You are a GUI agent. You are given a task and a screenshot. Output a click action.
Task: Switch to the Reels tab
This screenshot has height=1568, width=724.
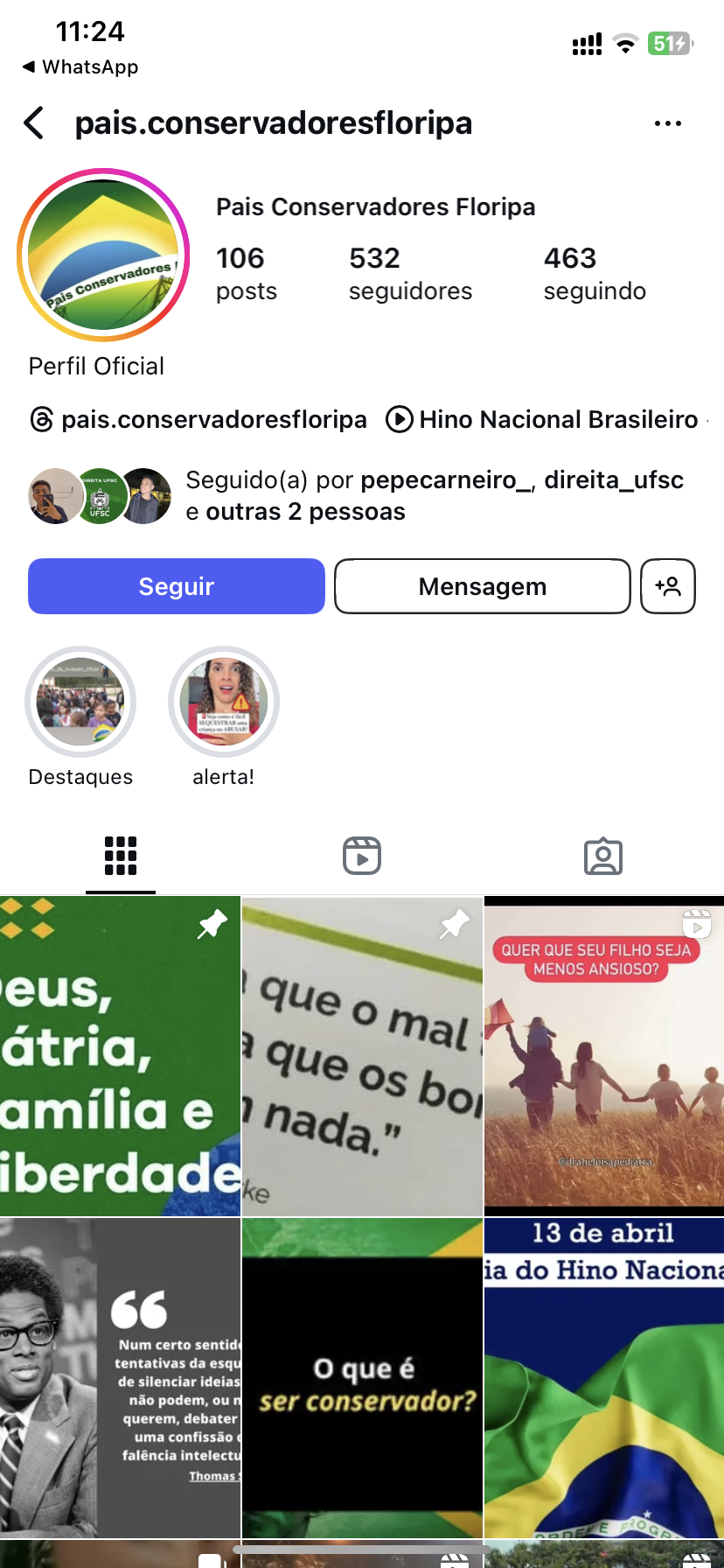click(x=362, y=856)
